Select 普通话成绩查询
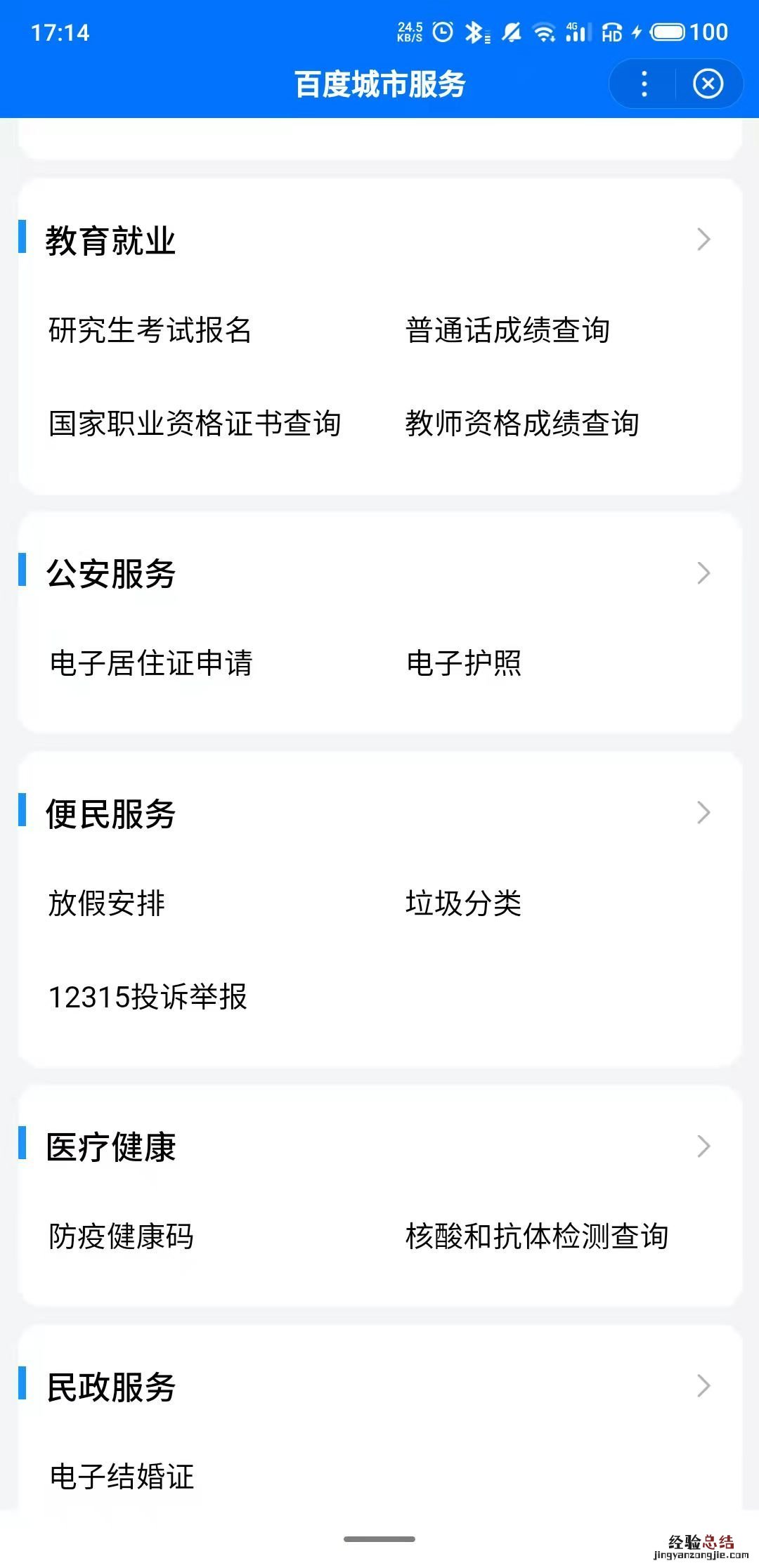Image resolution: width=759 pixels, height=1568 pixels. click(x=507, y=330)
